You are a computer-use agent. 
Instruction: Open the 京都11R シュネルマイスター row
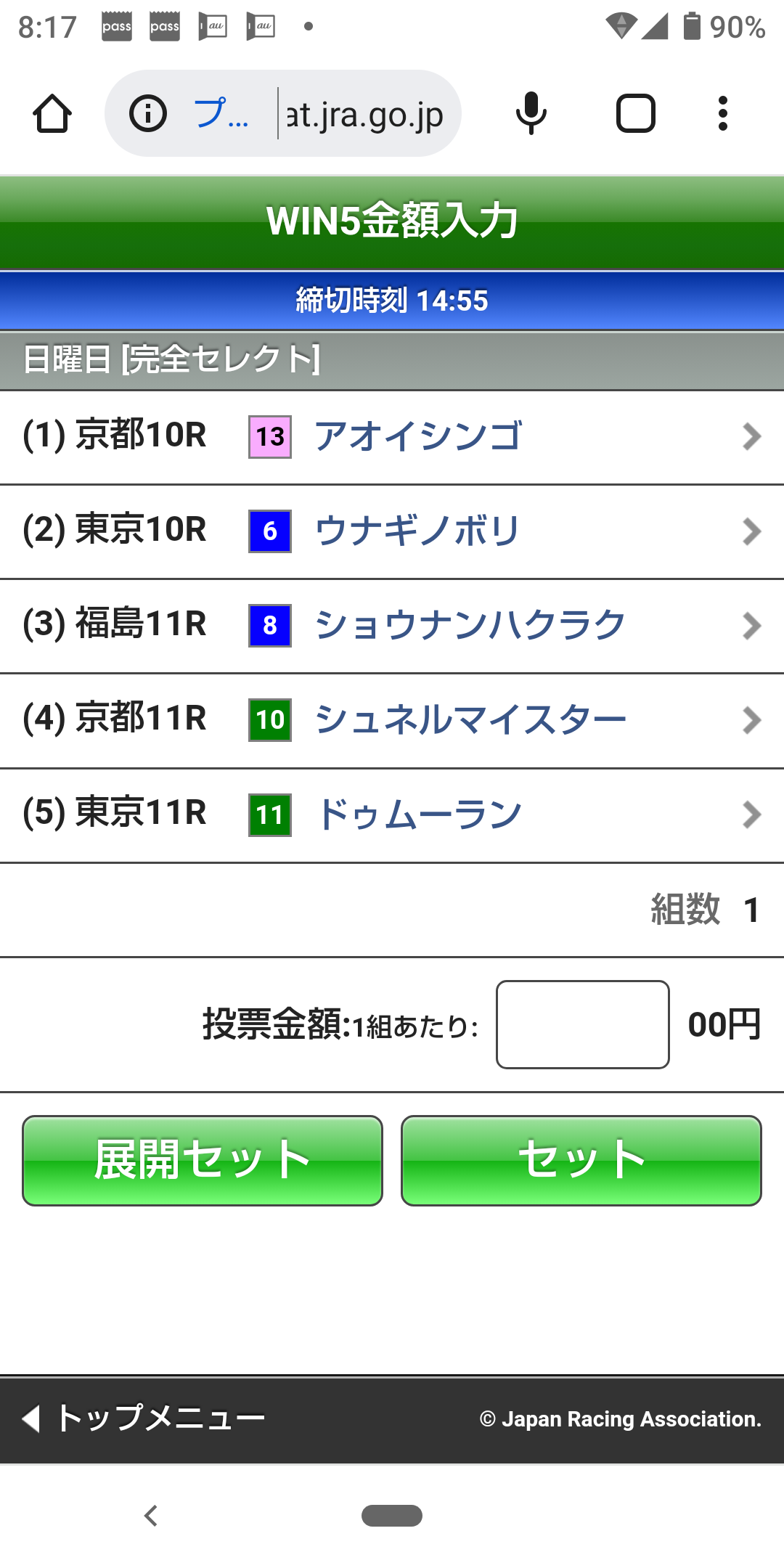[392, 720]
